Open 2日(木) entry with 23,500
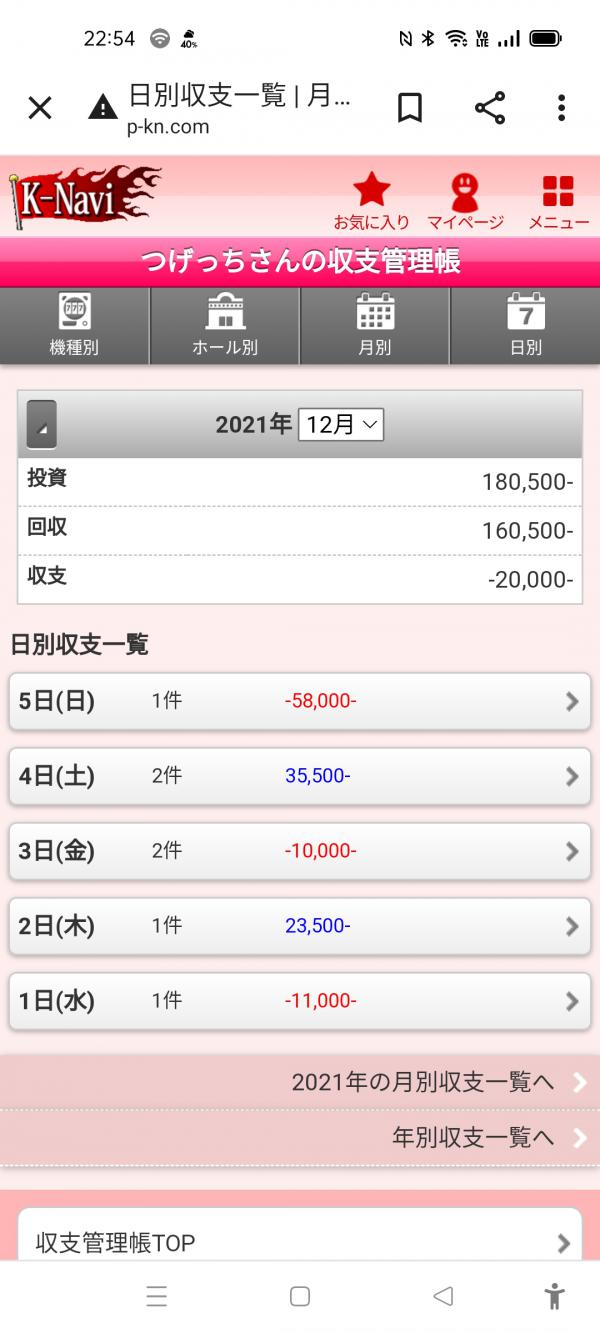The height and width of the screenshot is (1333, 600). 300,926
